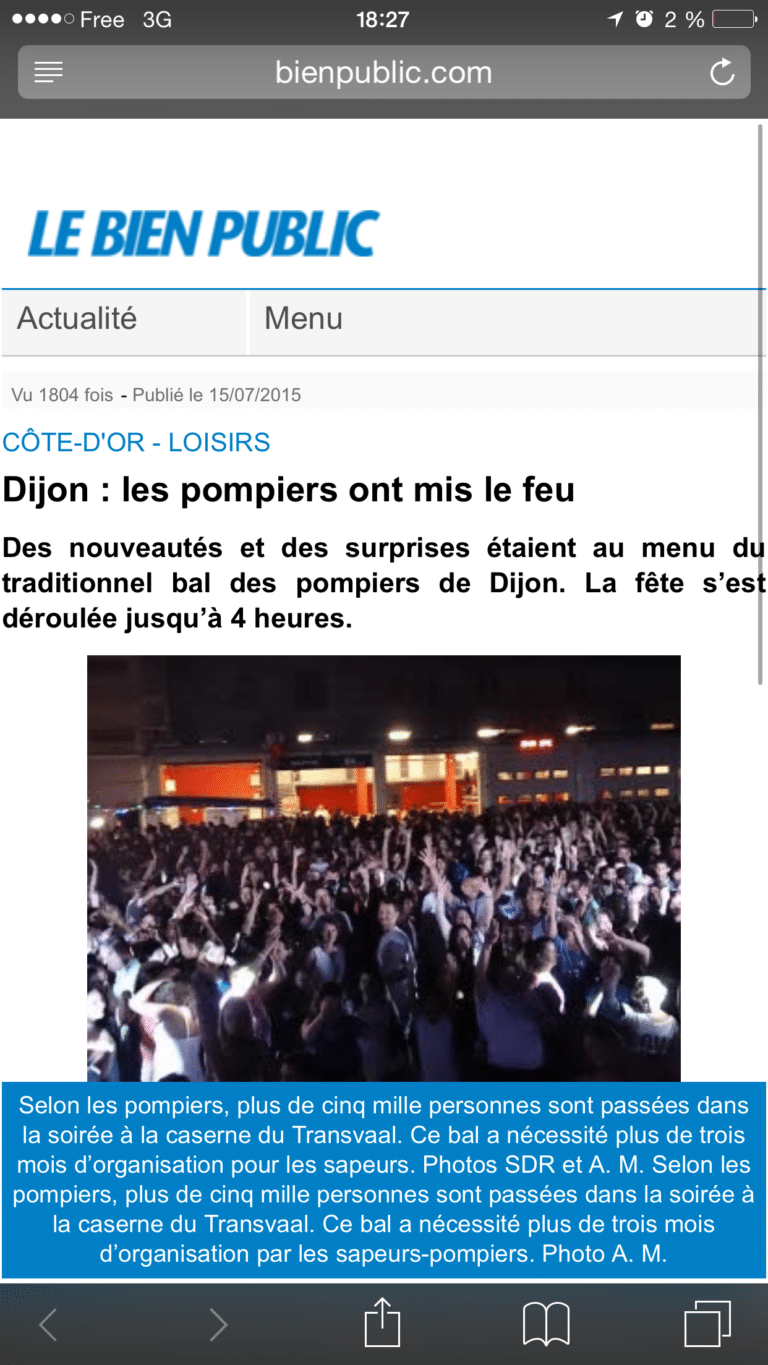
Task: Show all open tabs
Action: (x=708, y=1324)
